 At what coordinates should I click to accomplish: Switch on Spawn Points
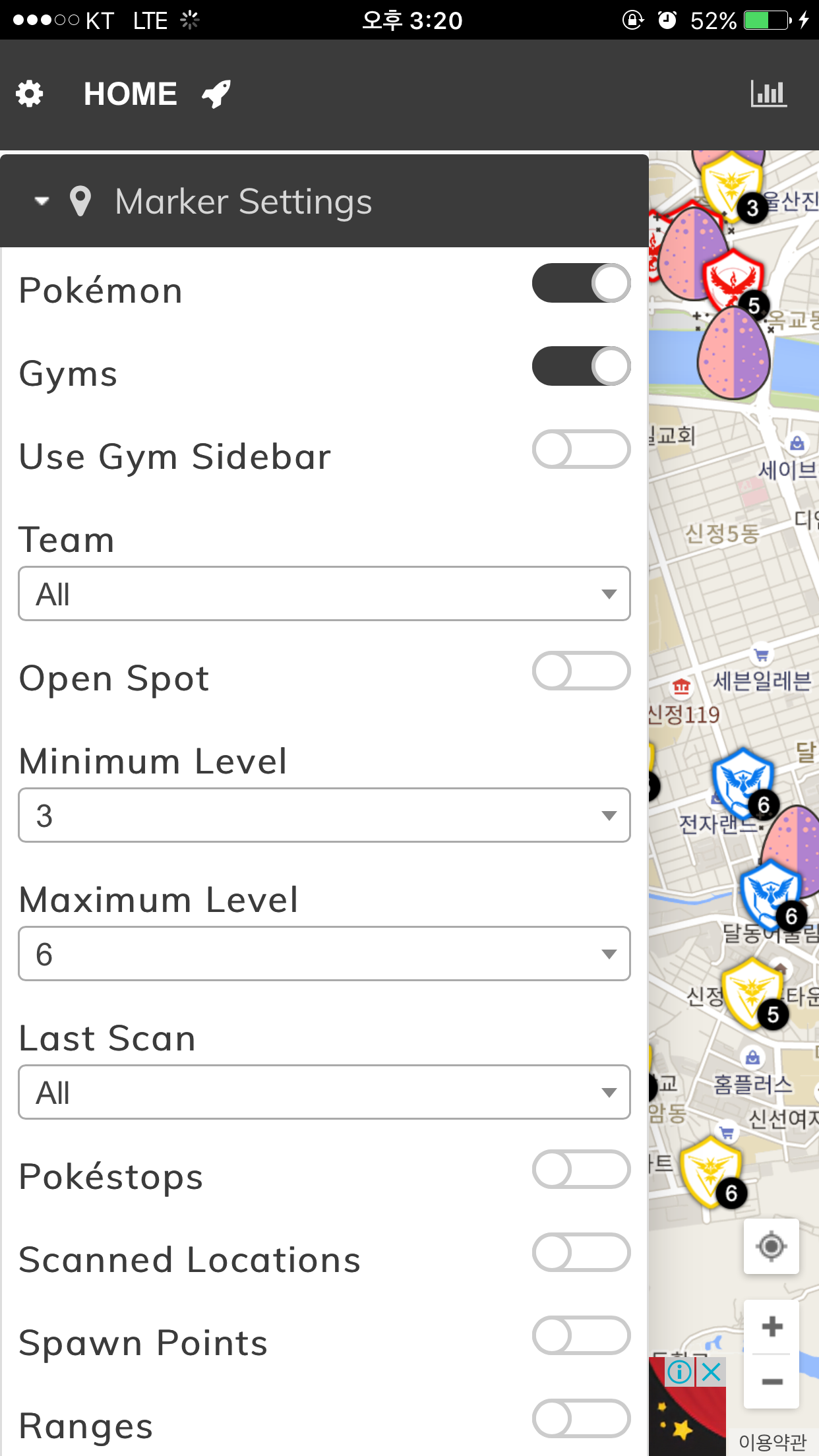click(x=581, y=1335)
